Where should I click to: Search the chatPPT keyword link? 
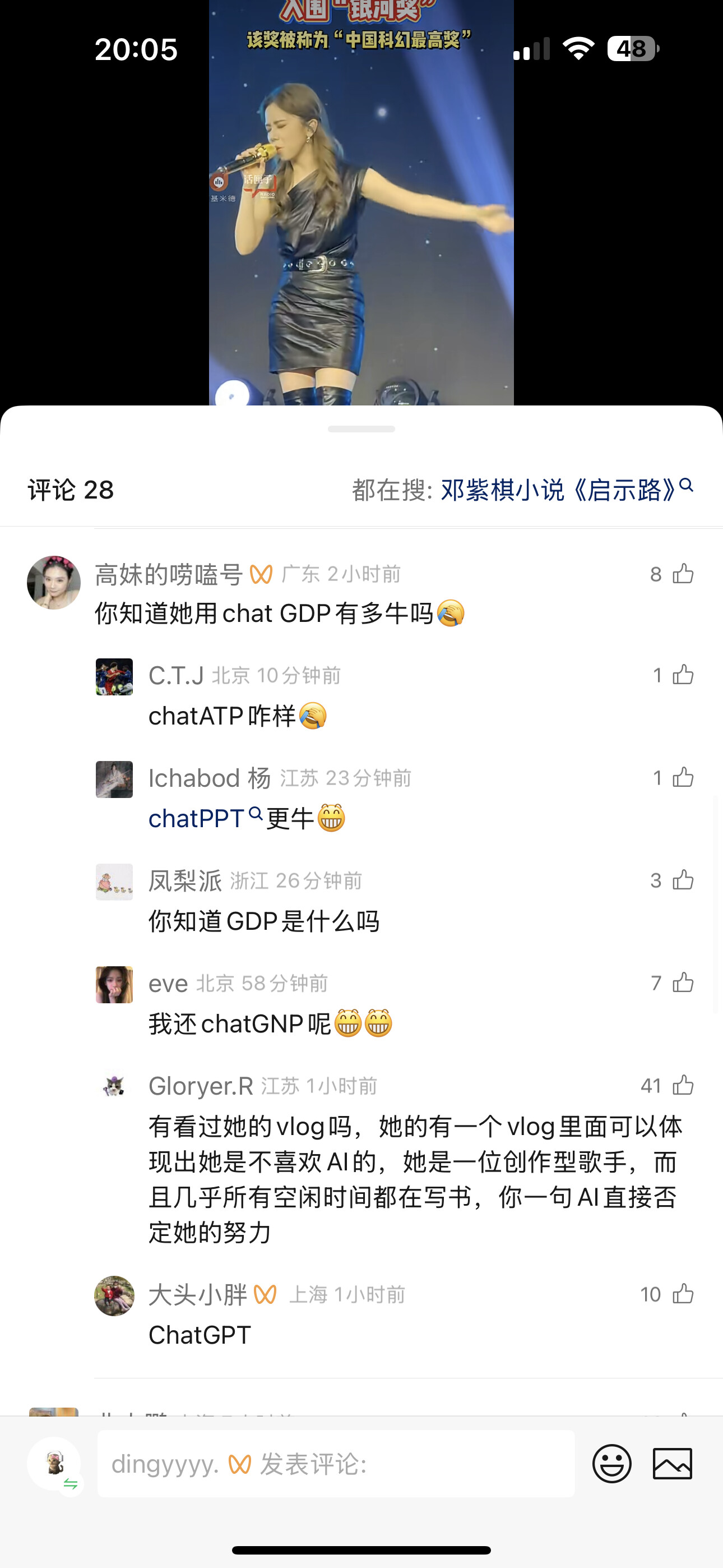pyautogui.click(x=205, y=818)
